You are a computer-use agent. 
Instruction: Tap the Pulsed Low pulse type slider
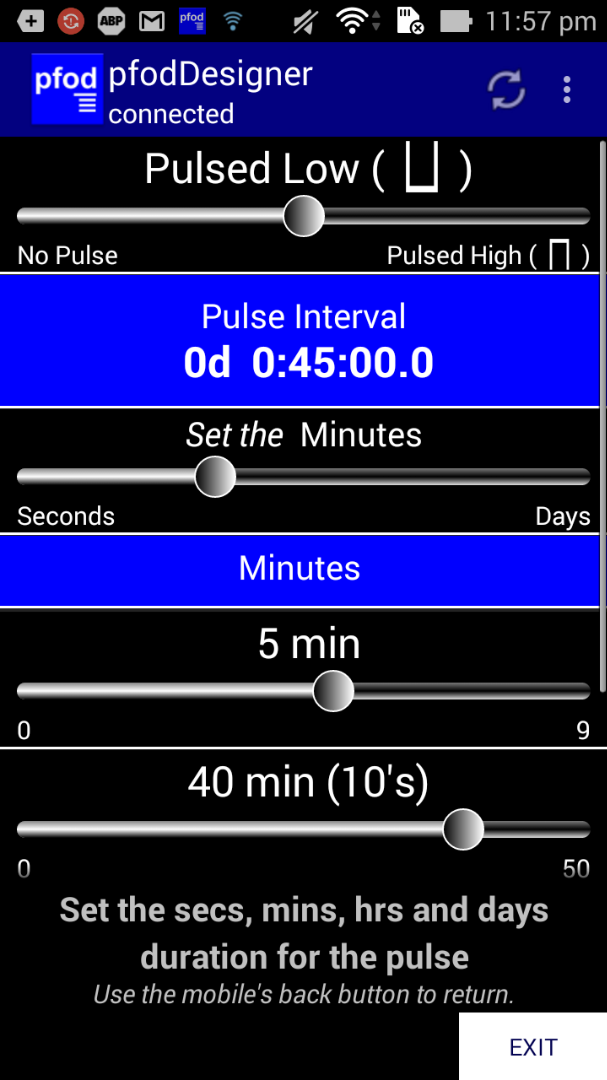[x=303, y=216]
